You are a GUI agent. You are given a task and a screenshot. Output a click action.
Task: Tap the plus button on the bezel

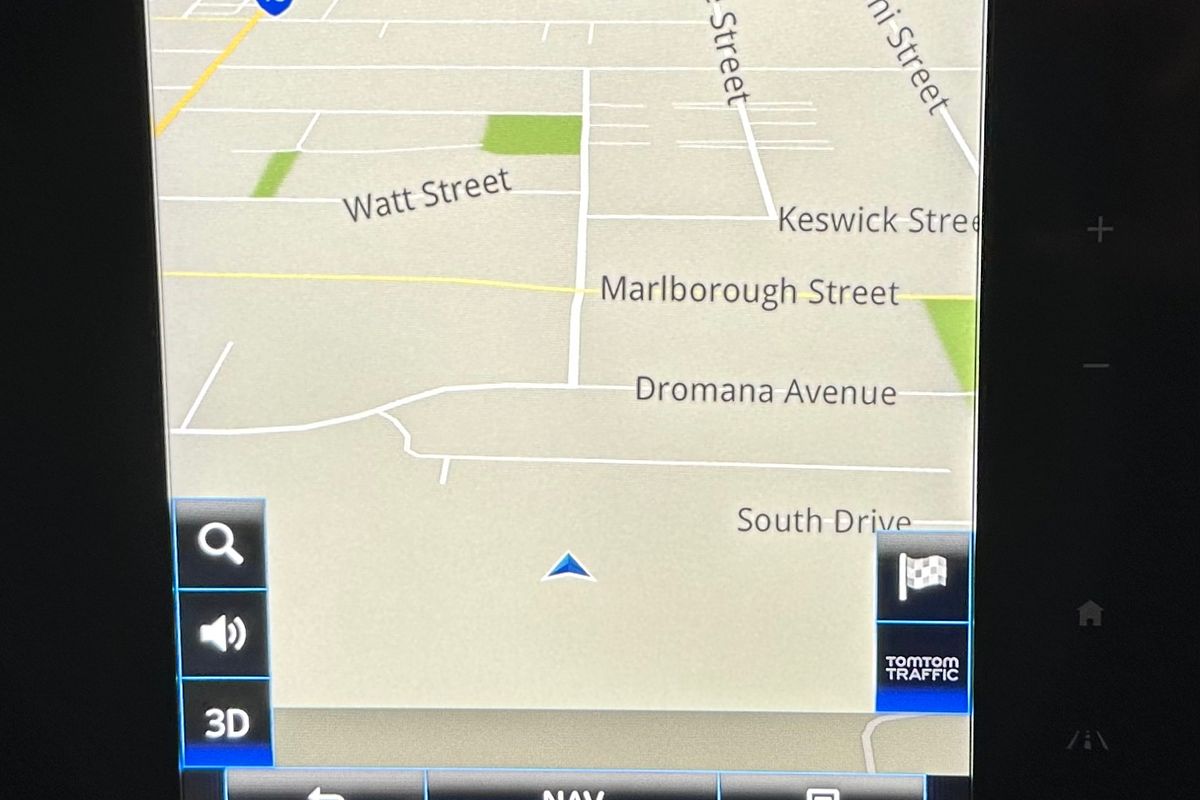click(x=1100, y=230)
